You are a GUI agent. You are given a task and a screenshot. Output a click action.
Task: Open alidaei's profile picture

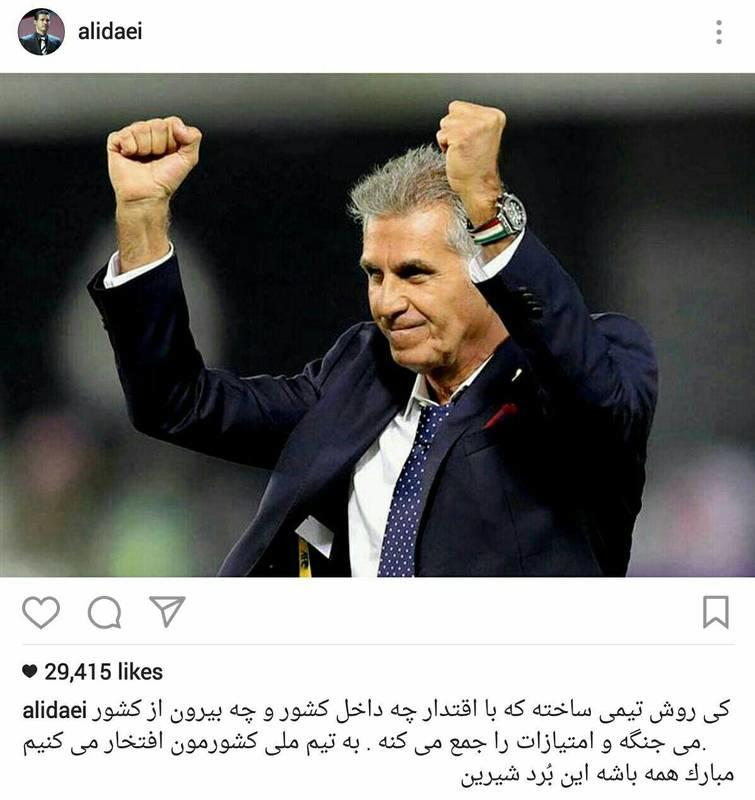(41, 32)
